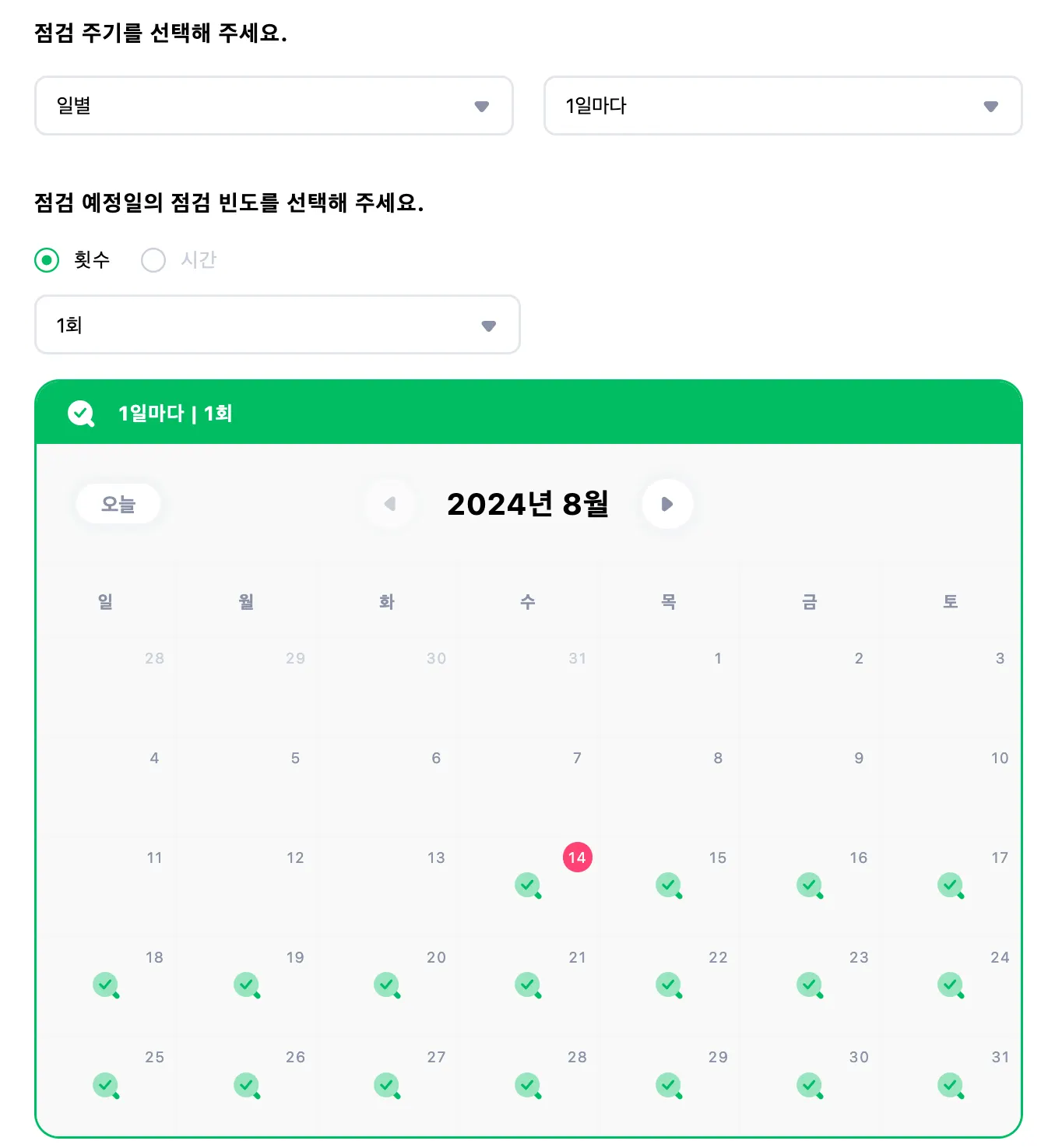The height and width of the screenshot is (1148, 1048).
Task: Select August 14 on the calendar
Action: pyautogui.click(x=577, y=857)
